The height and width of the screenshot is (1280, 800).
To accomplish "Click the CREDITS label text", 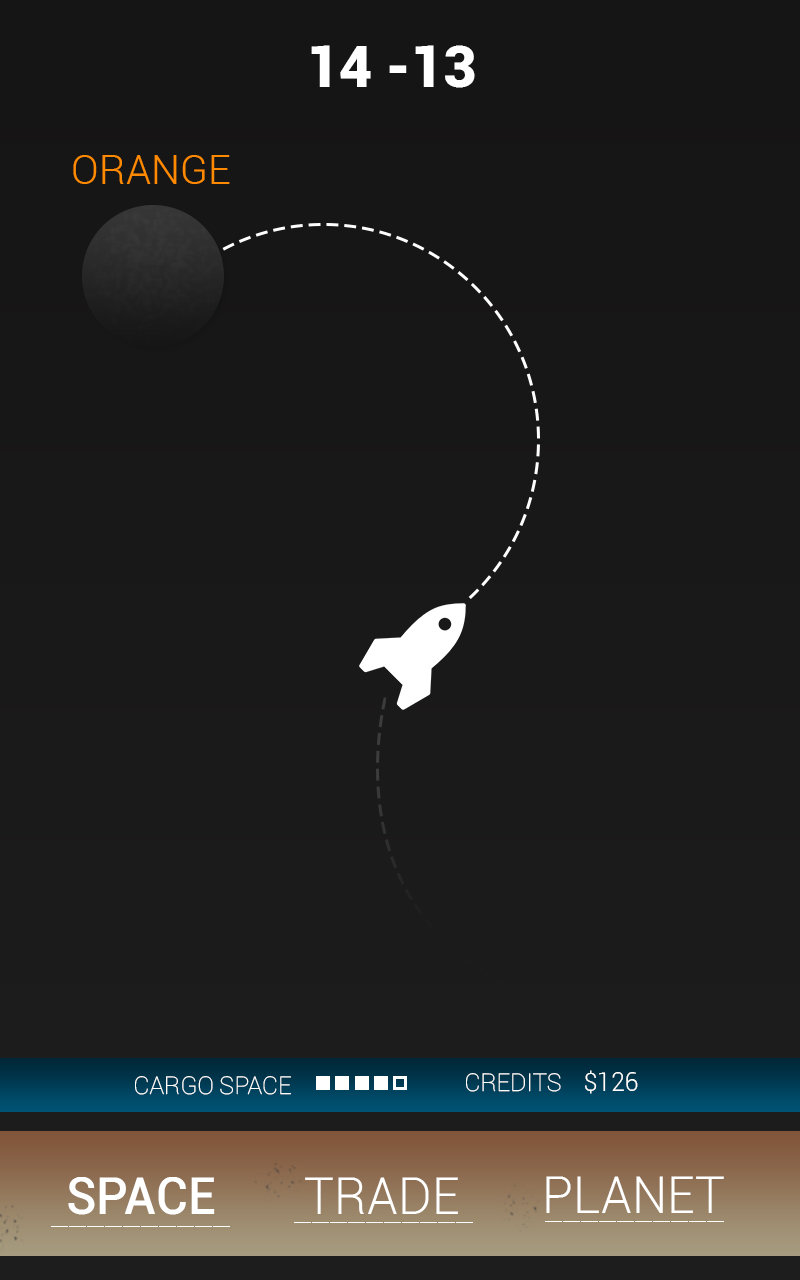I will pyautogui.click(x=513, y=1082).
